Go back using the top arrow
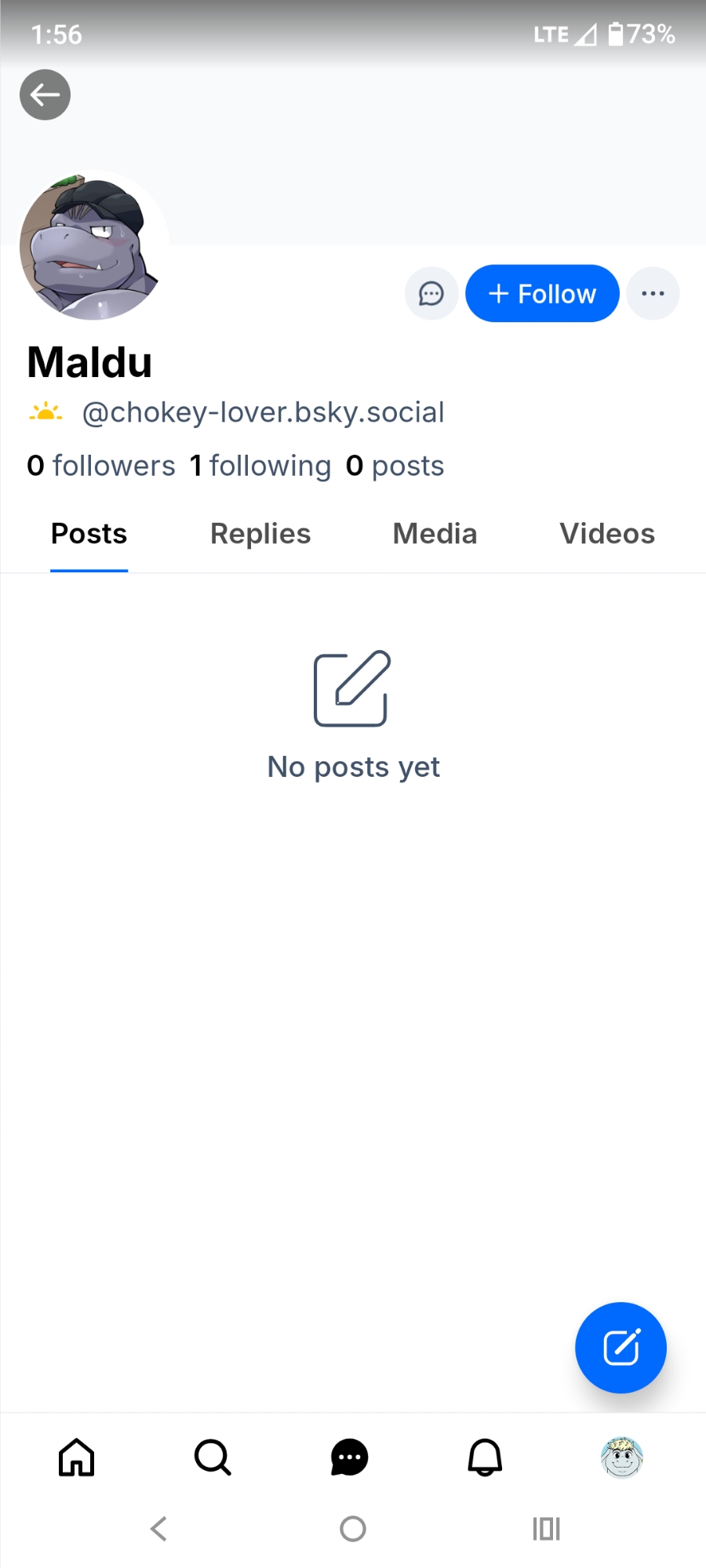Image resolution: width=706 pixels, height=1568 pixels. coord(45,95)
